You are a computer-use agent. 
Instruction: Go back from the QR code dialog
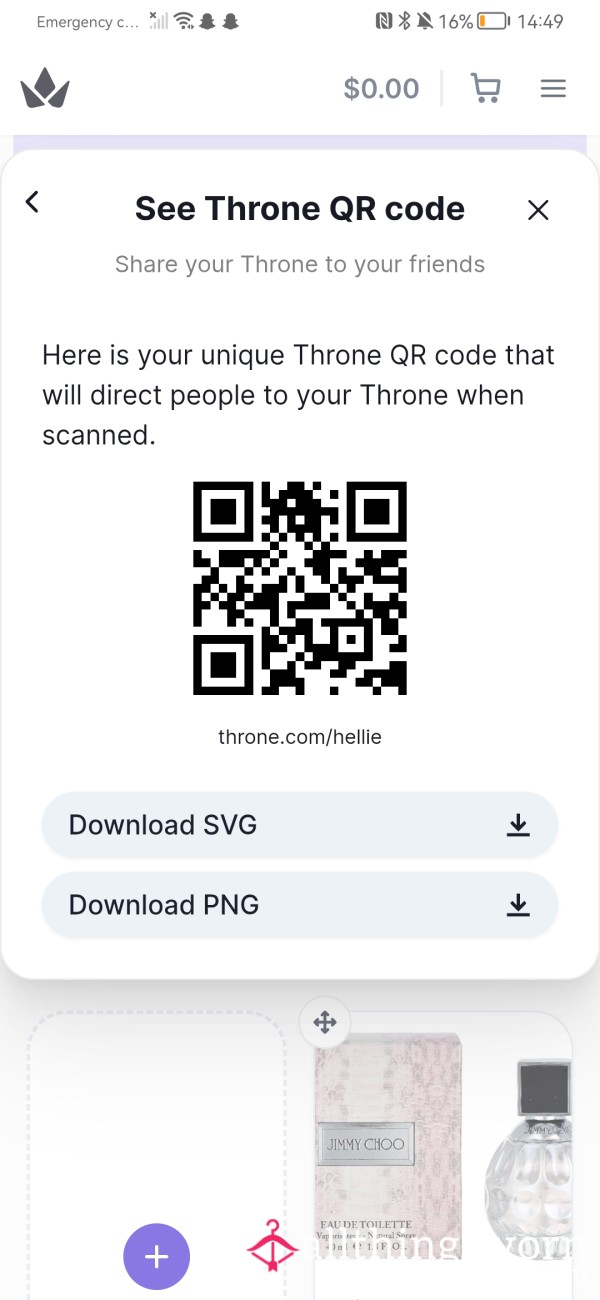(x=32, y=202)
